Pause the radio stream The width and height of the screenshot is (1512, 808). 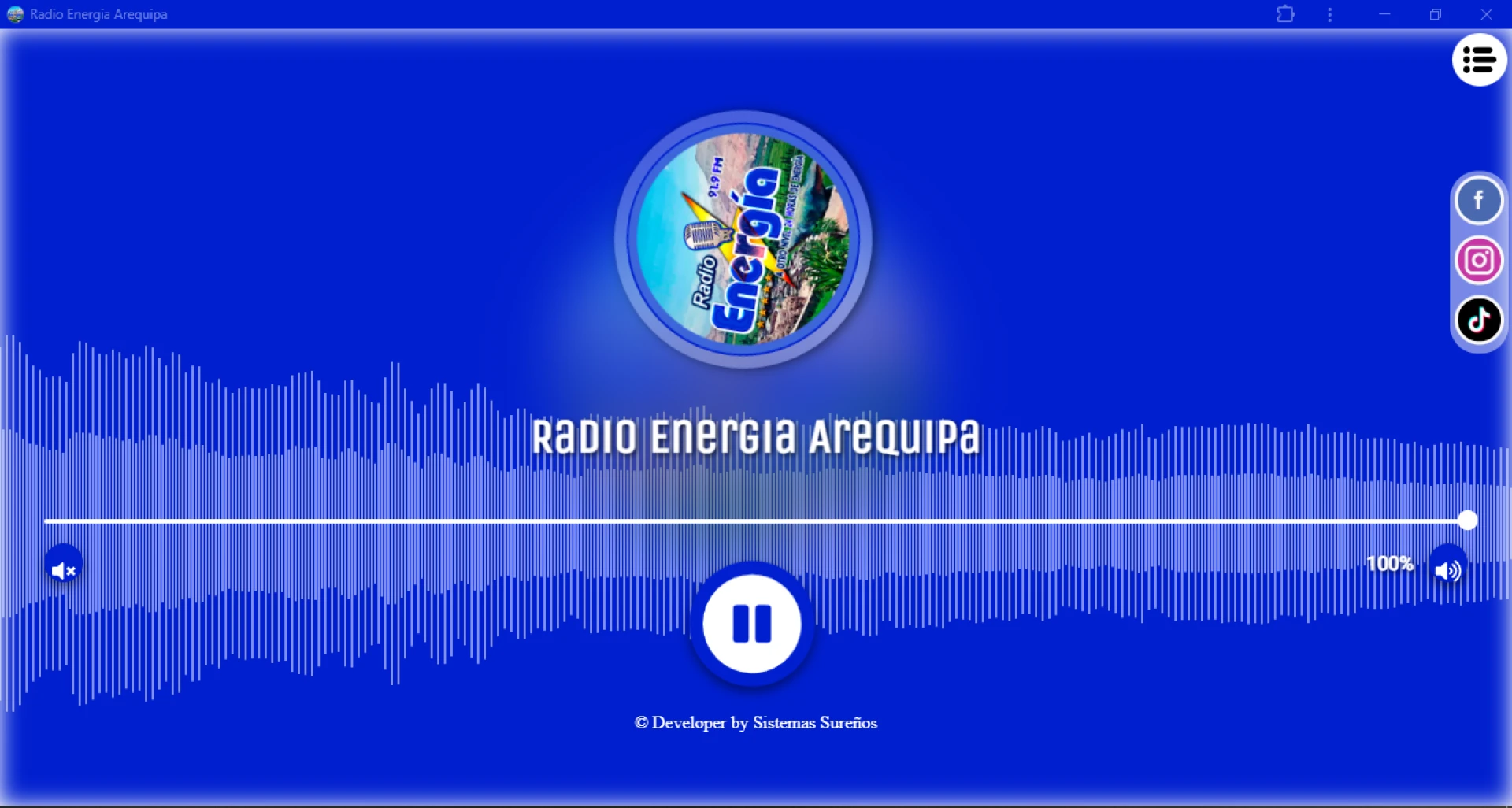(x=751, y=624)
